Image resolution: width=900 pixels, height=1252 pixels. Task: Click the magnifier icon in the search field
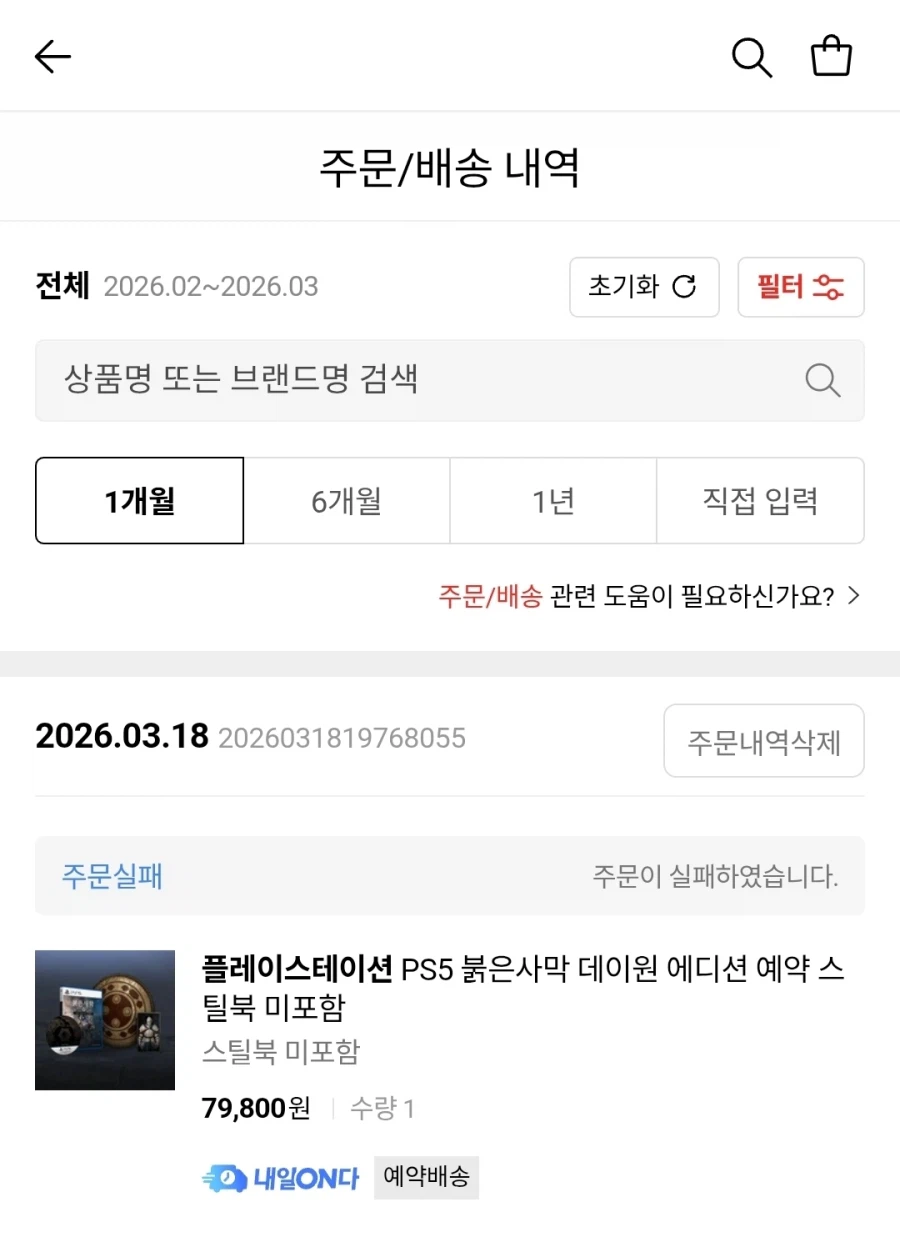pos(822,381)
